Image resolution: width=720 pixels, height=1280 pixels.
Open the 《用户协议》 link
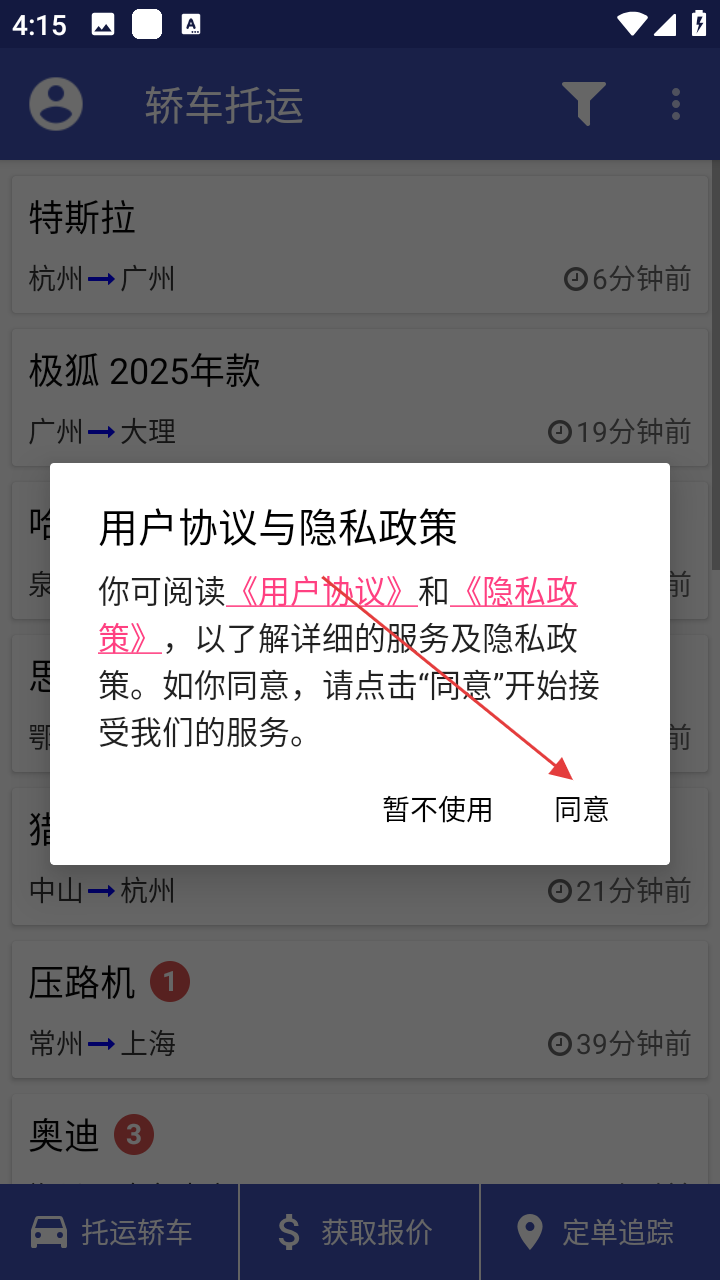pos(321,592)
